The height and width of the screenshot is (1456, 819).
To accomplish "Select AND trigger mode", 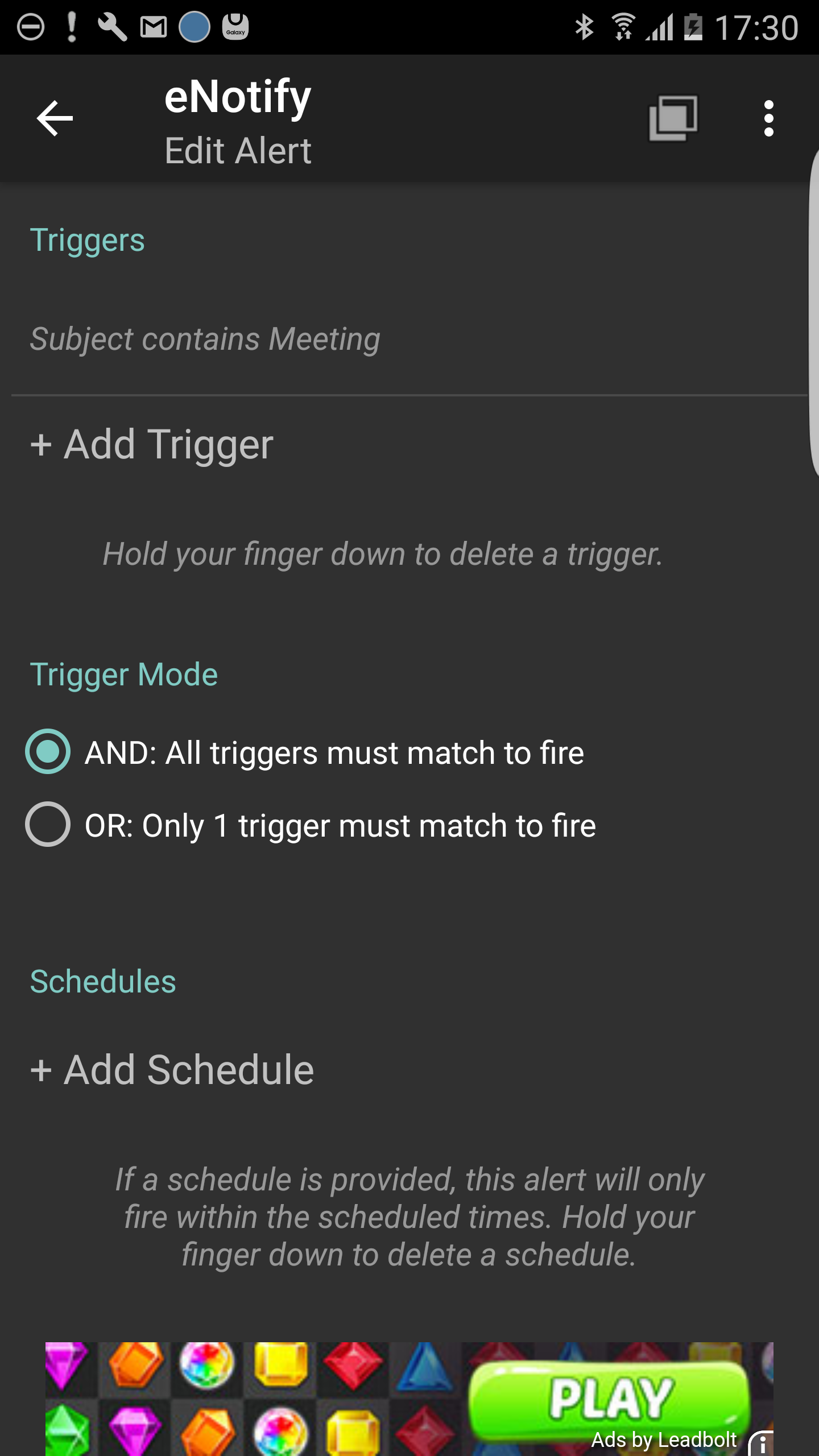I will 305,752.
